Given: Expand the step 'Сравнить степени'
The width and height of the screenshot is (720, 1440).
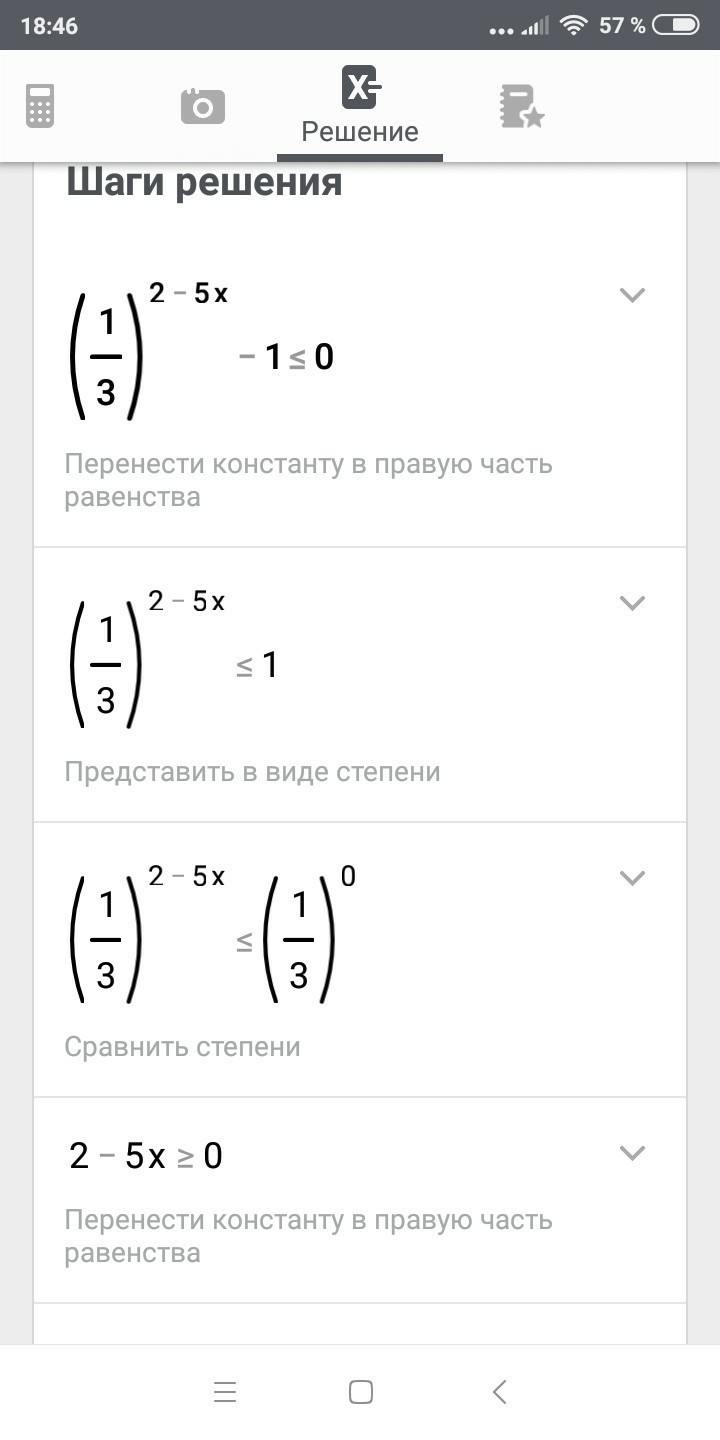Looking at the screenshot, I should (632, 877).
